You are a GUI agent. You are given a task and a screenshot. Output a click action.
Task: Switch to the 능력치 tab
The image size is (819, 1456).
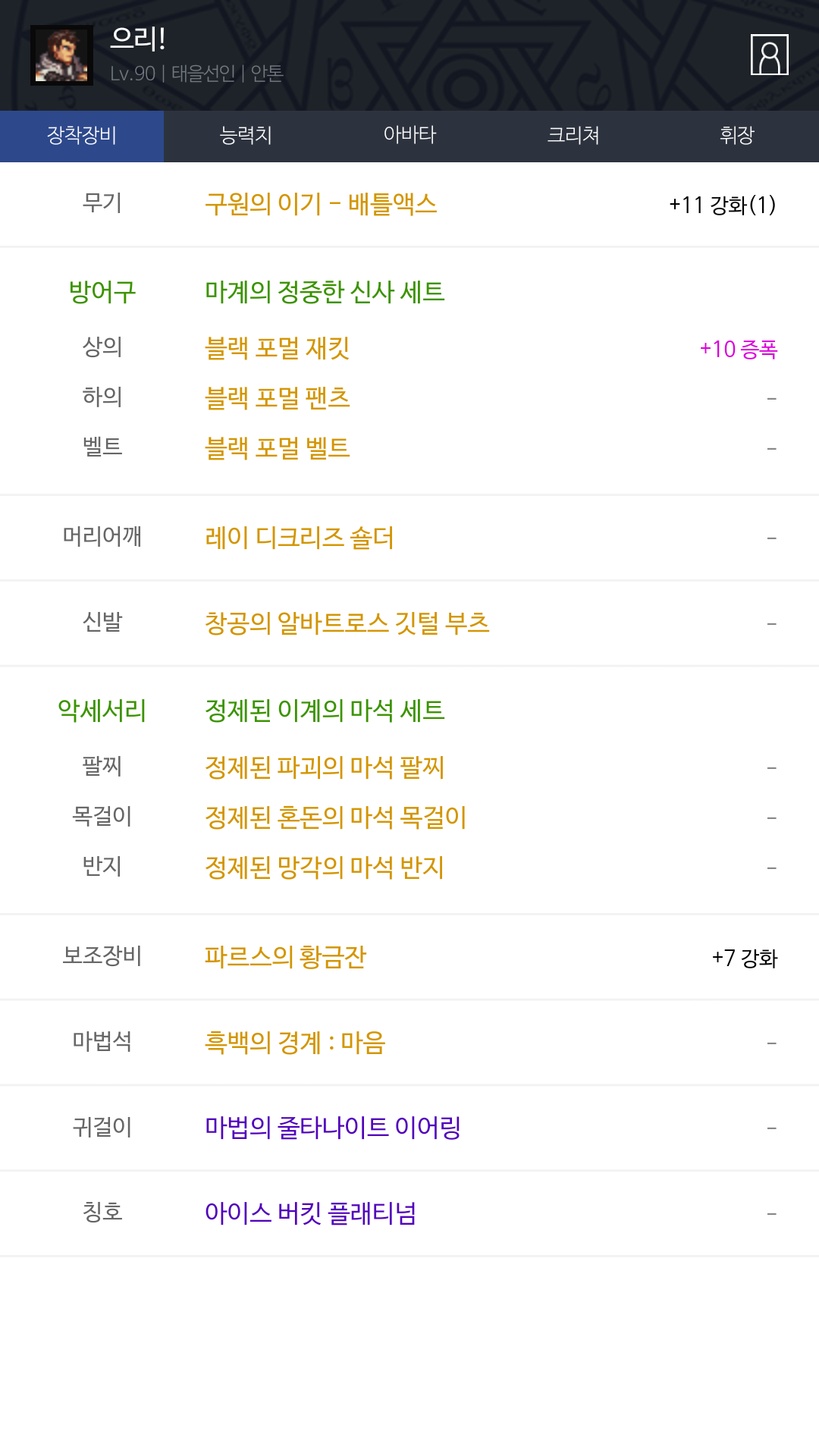[x=246, y=136]
